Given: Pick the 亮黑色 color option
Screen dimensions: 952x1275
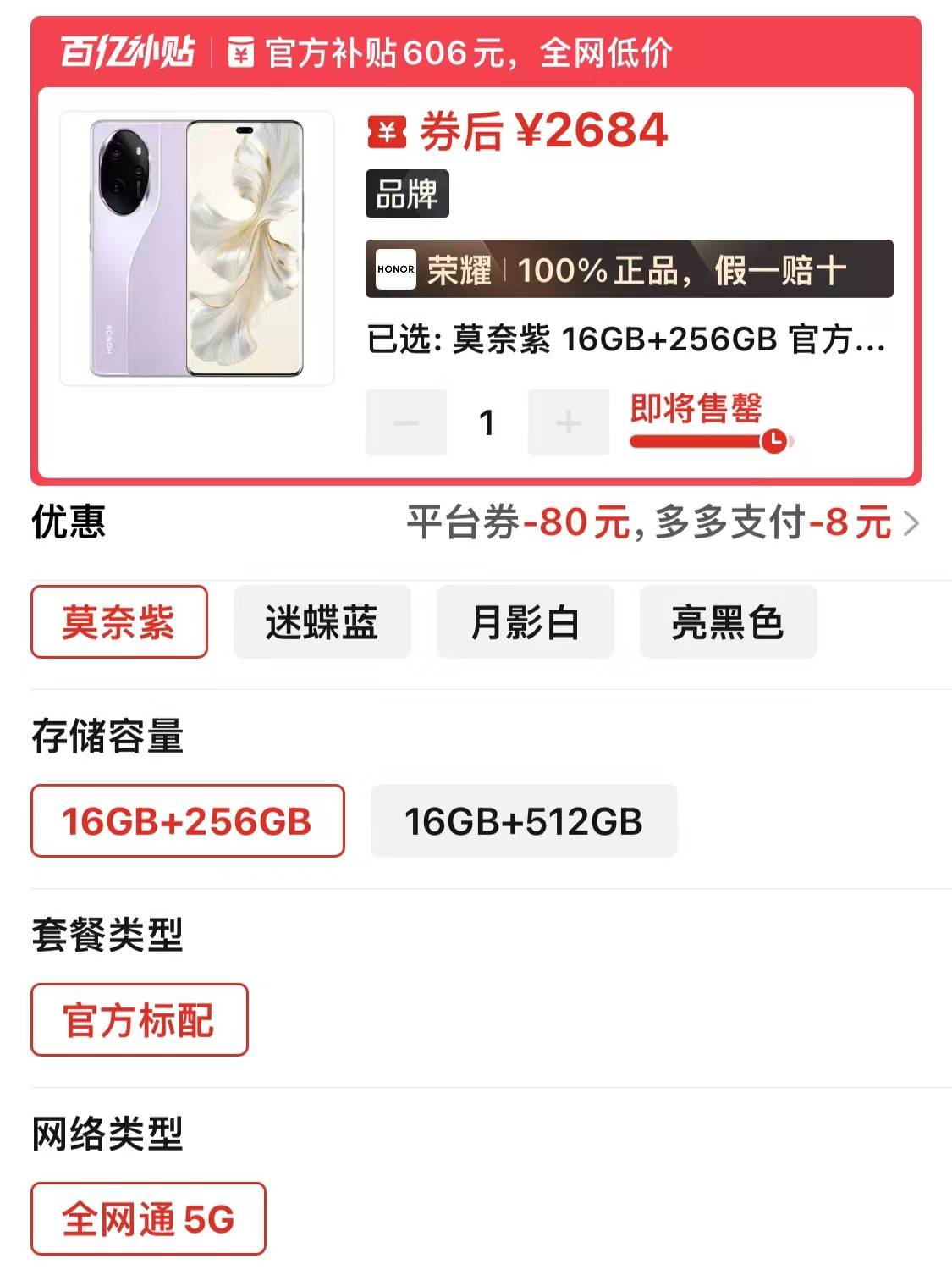Looking at the screenshot, I should click(728, 622).
